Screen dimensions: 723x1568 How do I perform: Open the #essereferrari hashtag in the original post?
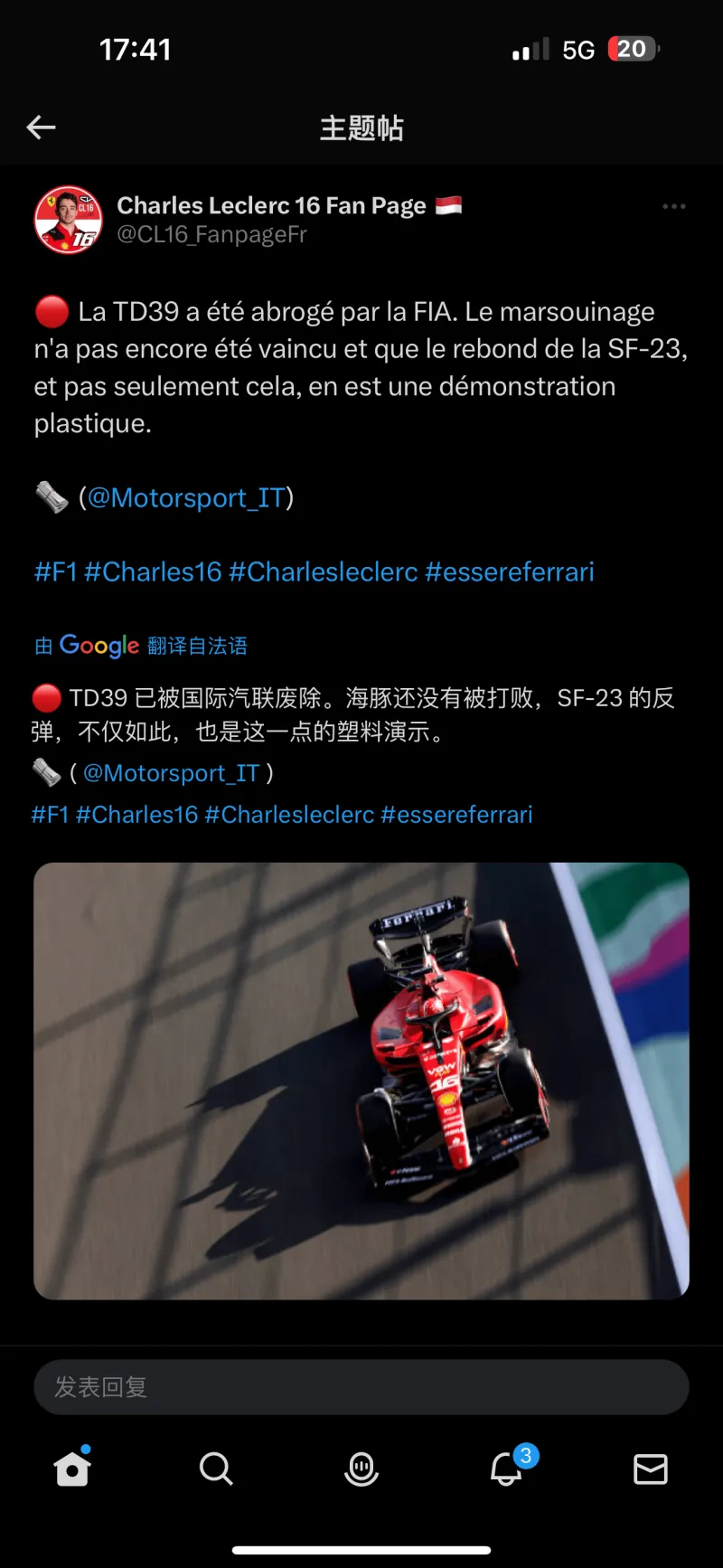tap(509, 571)
